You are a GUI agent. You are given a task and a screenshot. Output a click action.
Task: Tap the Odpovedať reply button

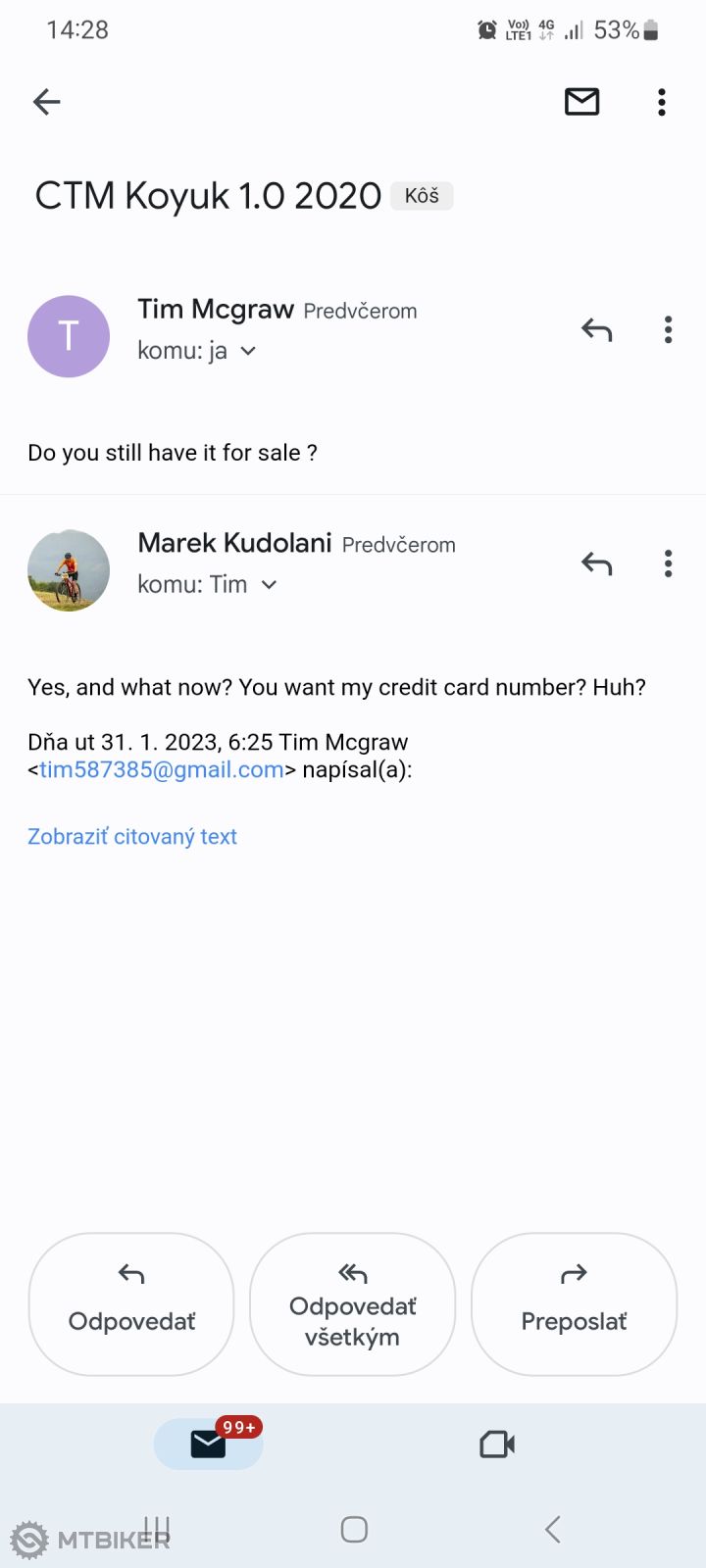(131, 1303)
